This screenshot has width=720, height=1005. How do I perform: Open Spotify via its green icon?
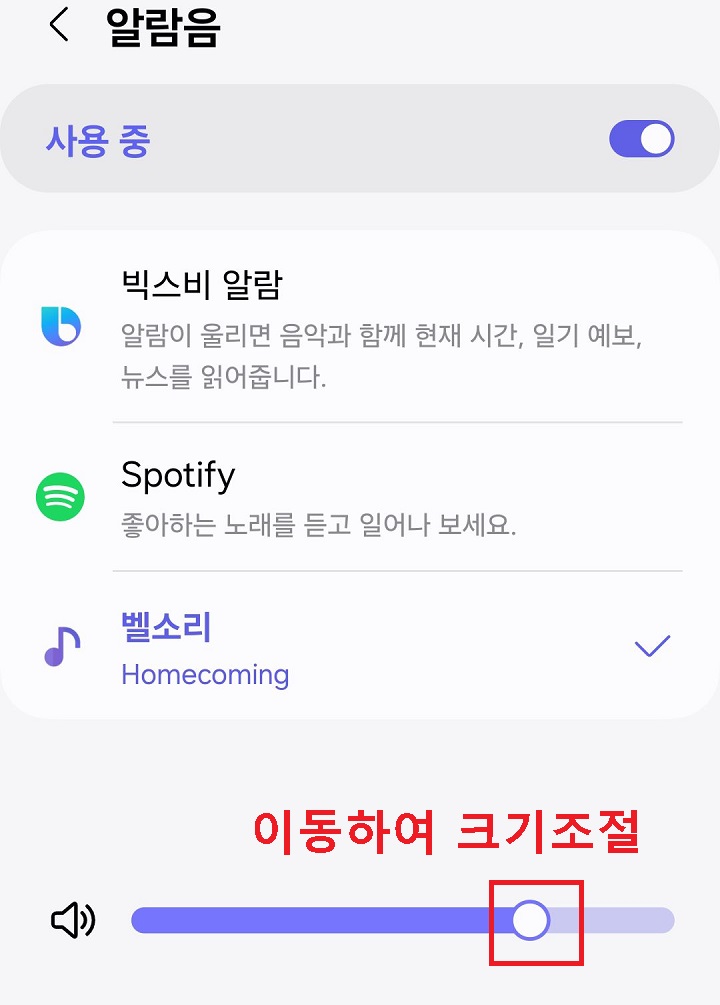coord(60,496)
